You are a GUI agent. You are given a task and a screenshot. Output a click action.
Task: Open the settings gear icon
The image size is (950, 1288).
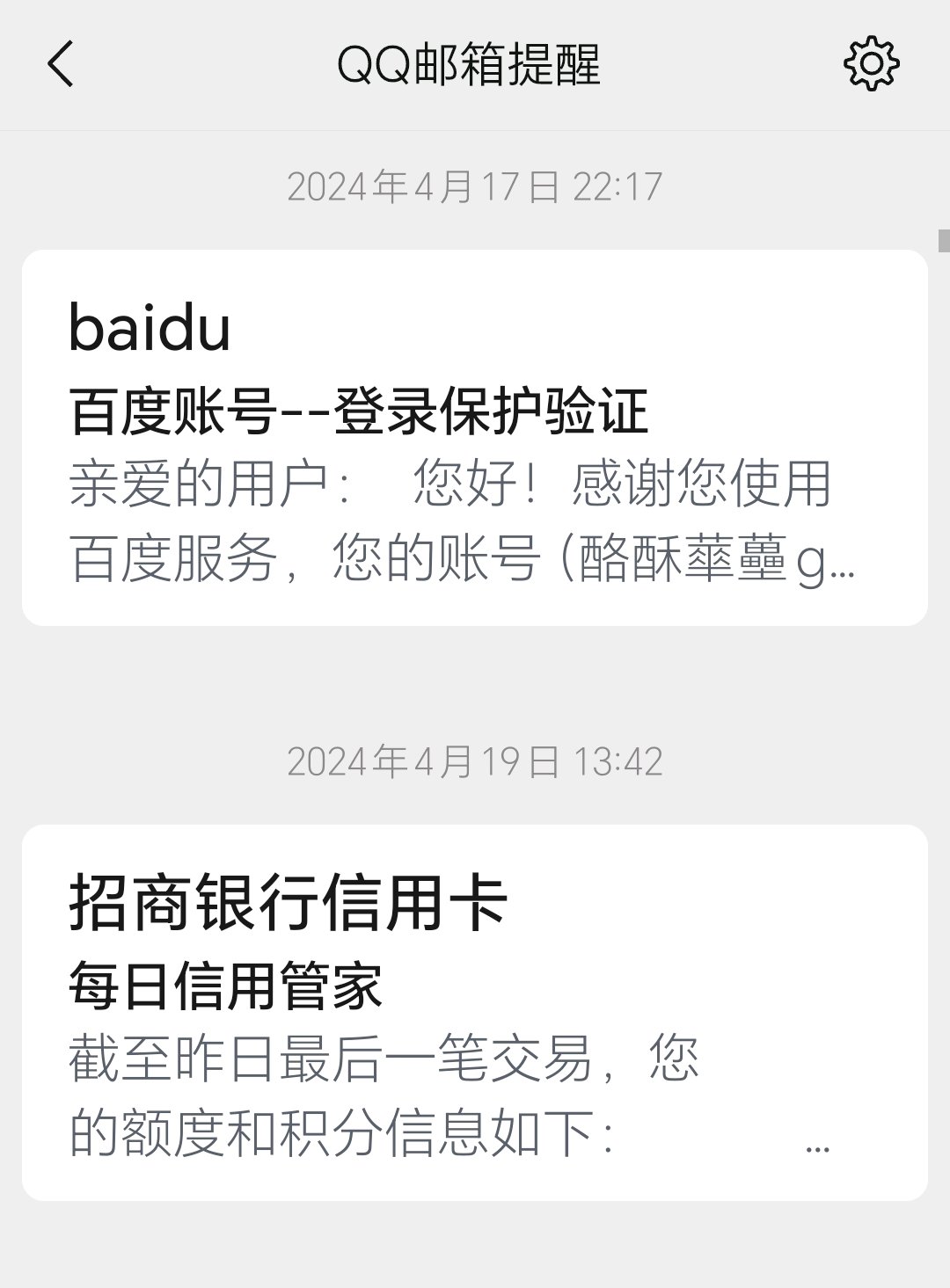(871, 63)
